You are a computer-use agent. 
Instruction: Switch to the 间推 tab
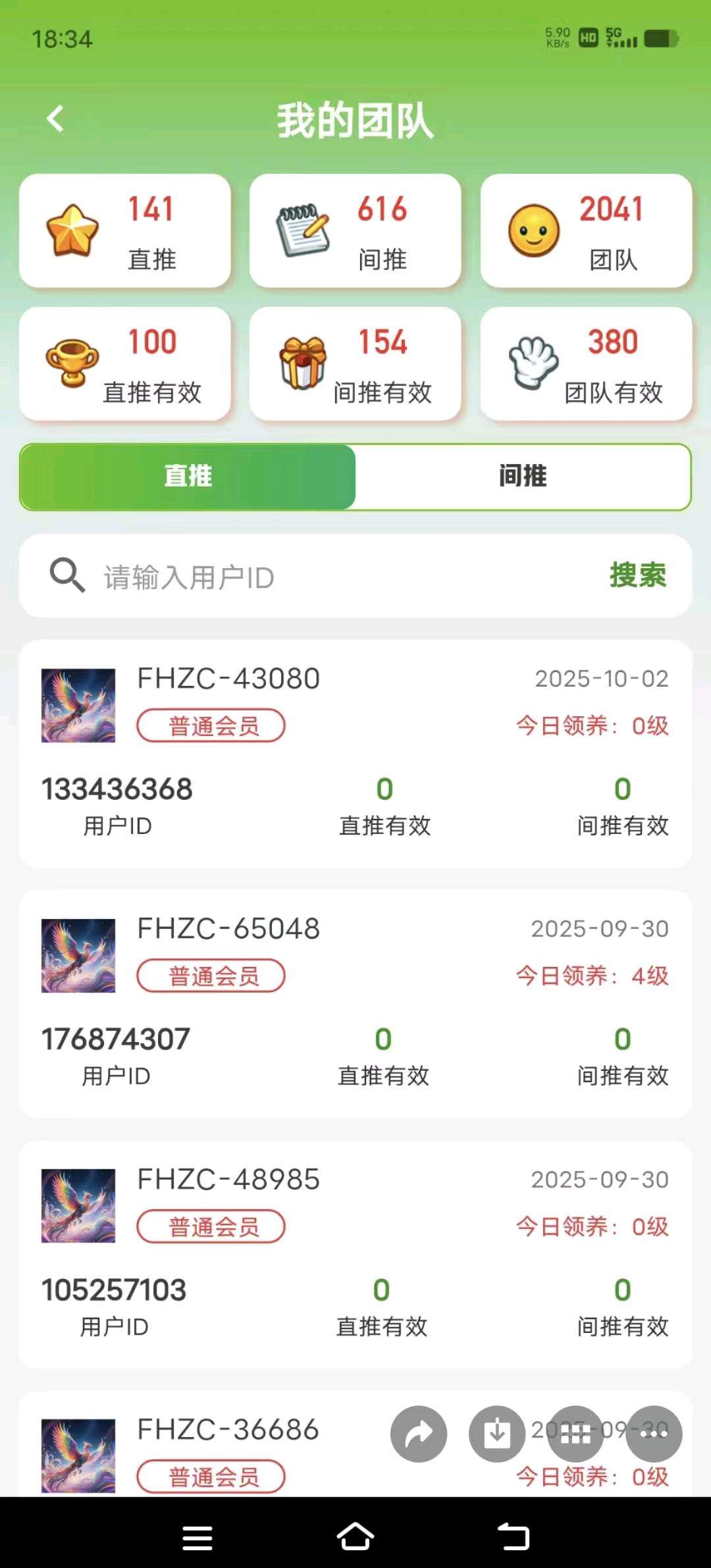point(523,477)
